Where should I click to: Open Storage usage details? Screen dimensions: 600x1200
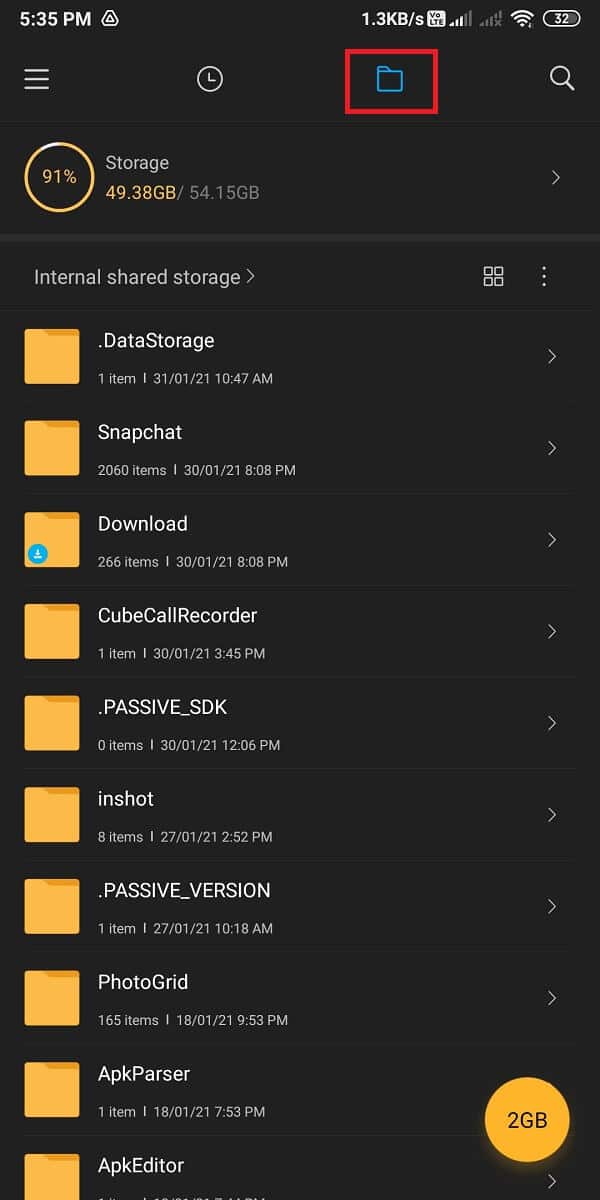coord(300,178)
